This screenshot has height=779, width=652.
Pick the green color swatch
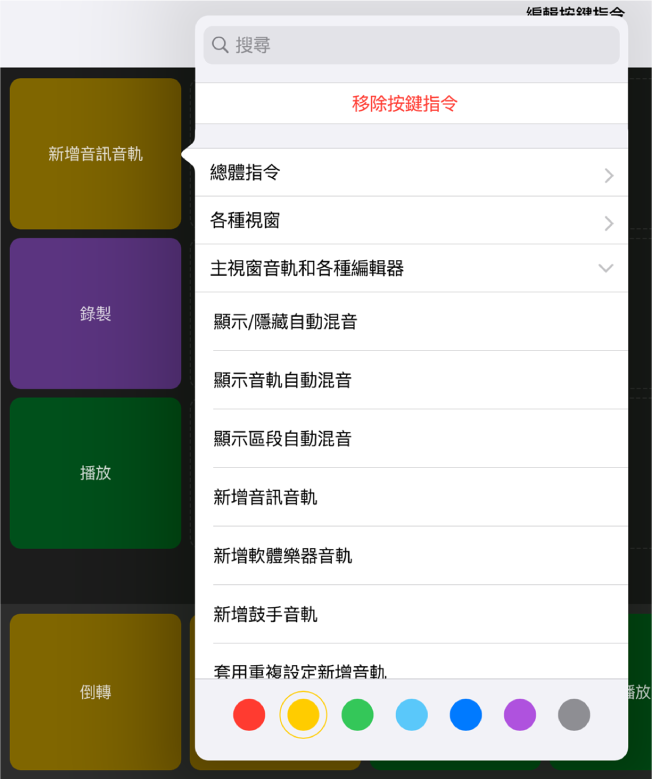[357, 715]
